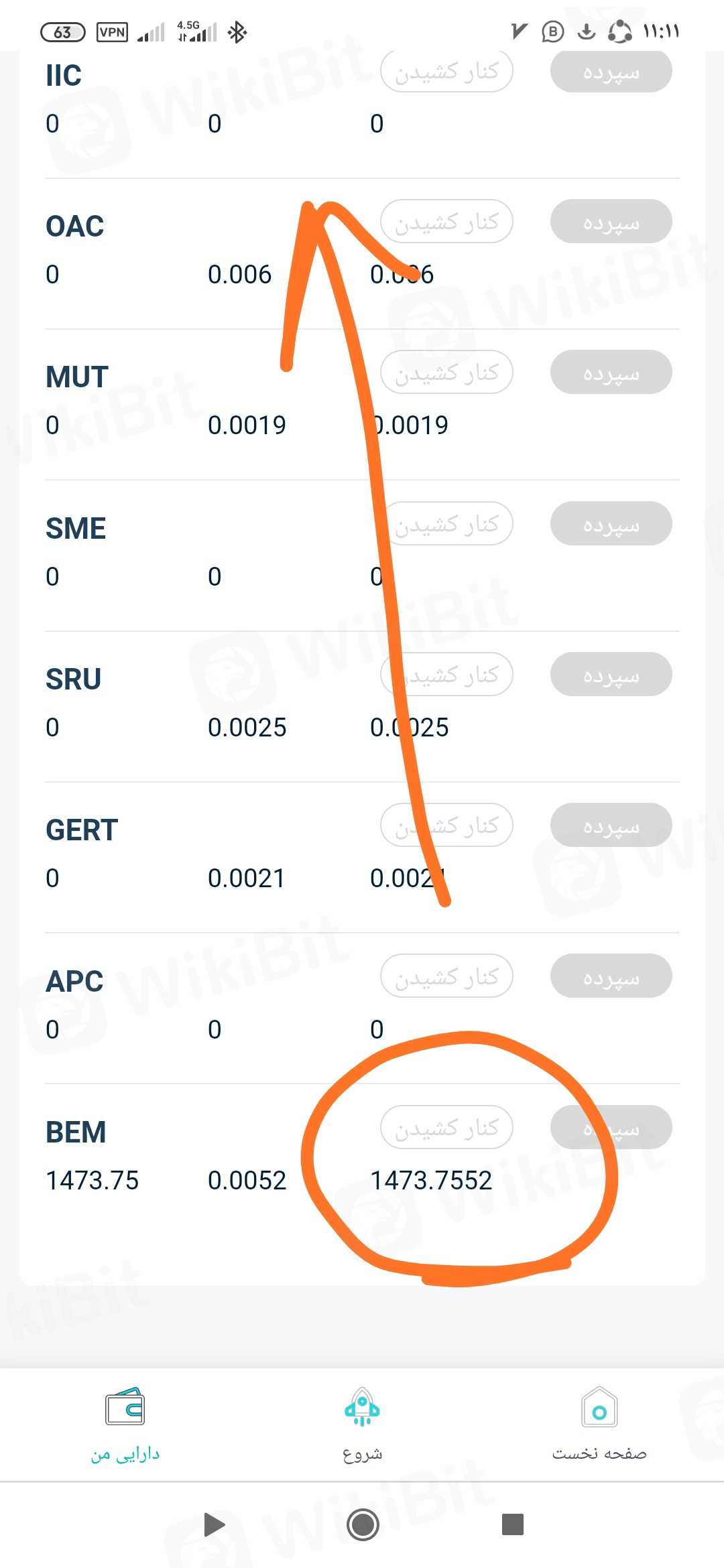Screen dimensions: 724x1568
Task: Switch to the دارایی من (My Assets) tab
Action: (125, 1424)
